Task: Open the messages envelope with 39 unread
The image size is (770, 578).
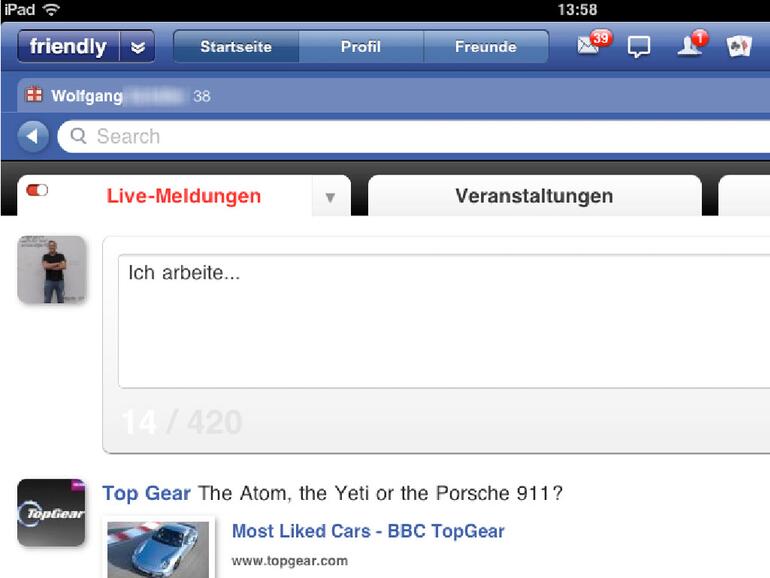Action: 591,46
